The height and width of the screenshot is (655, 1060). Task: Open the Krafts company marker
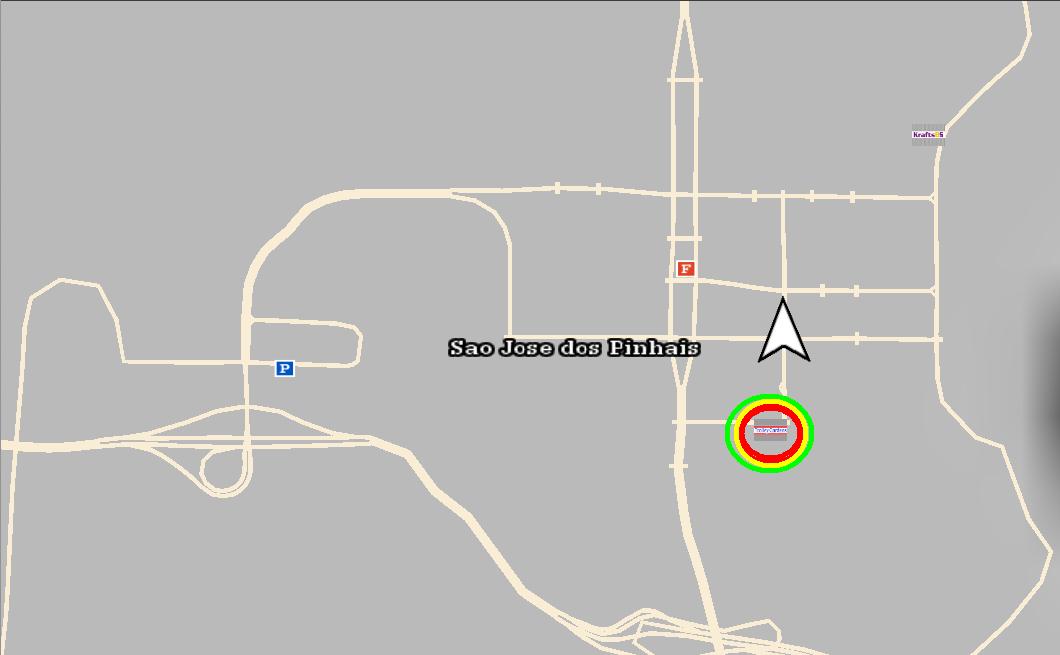tap(928, 135)
